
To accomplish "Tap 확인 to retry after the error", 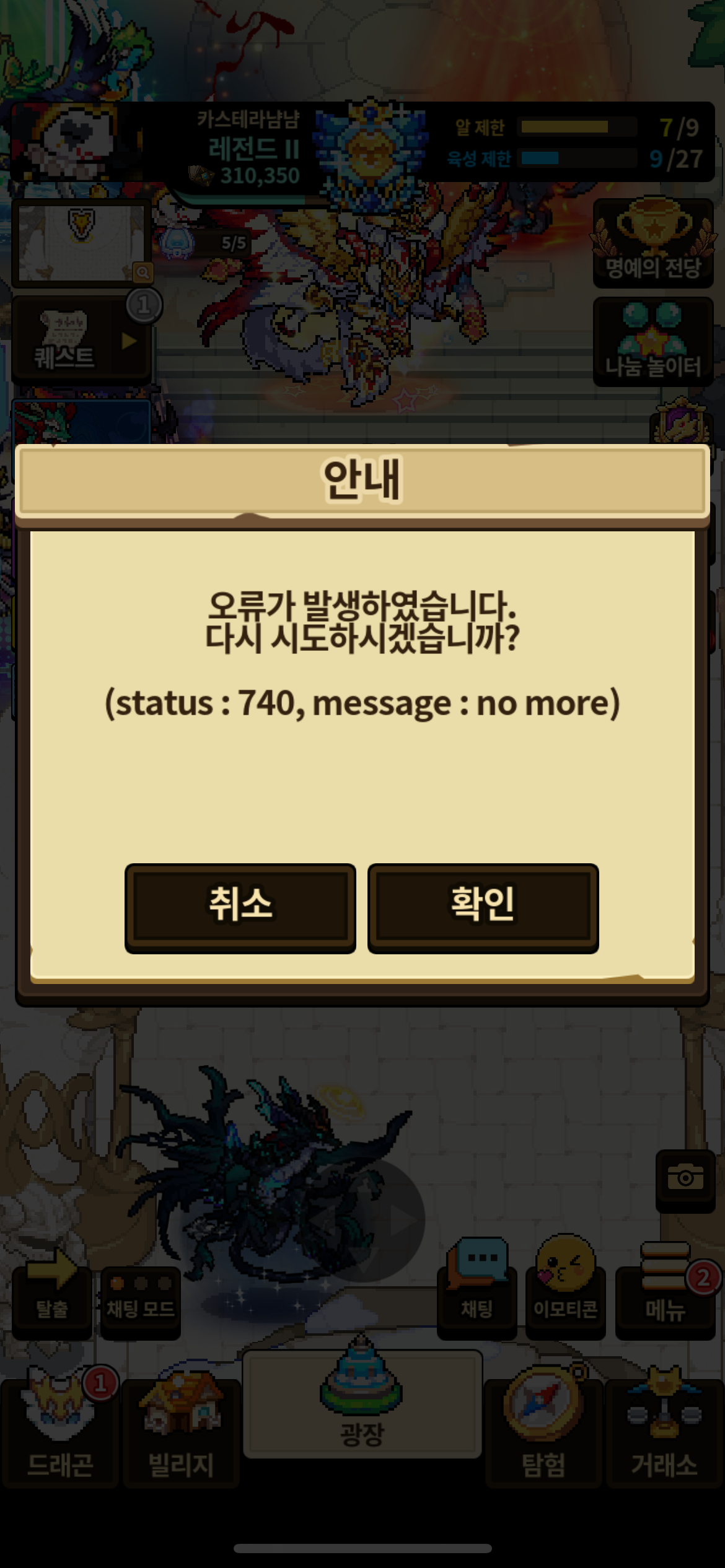I will 483,907.
